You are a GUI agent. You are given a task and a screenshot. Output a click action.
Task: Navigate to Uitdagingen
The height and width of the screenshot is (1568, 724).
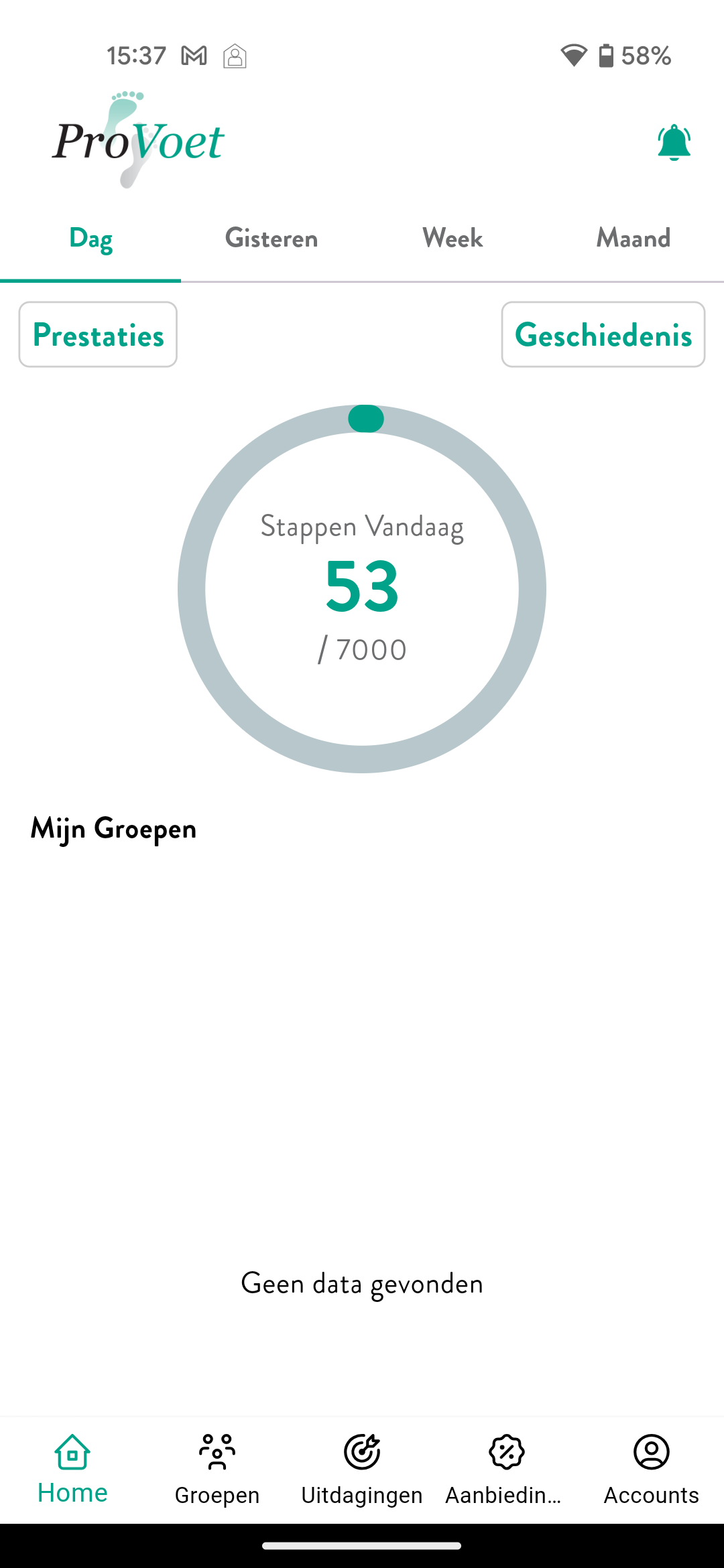click(x=362, y=1469)
